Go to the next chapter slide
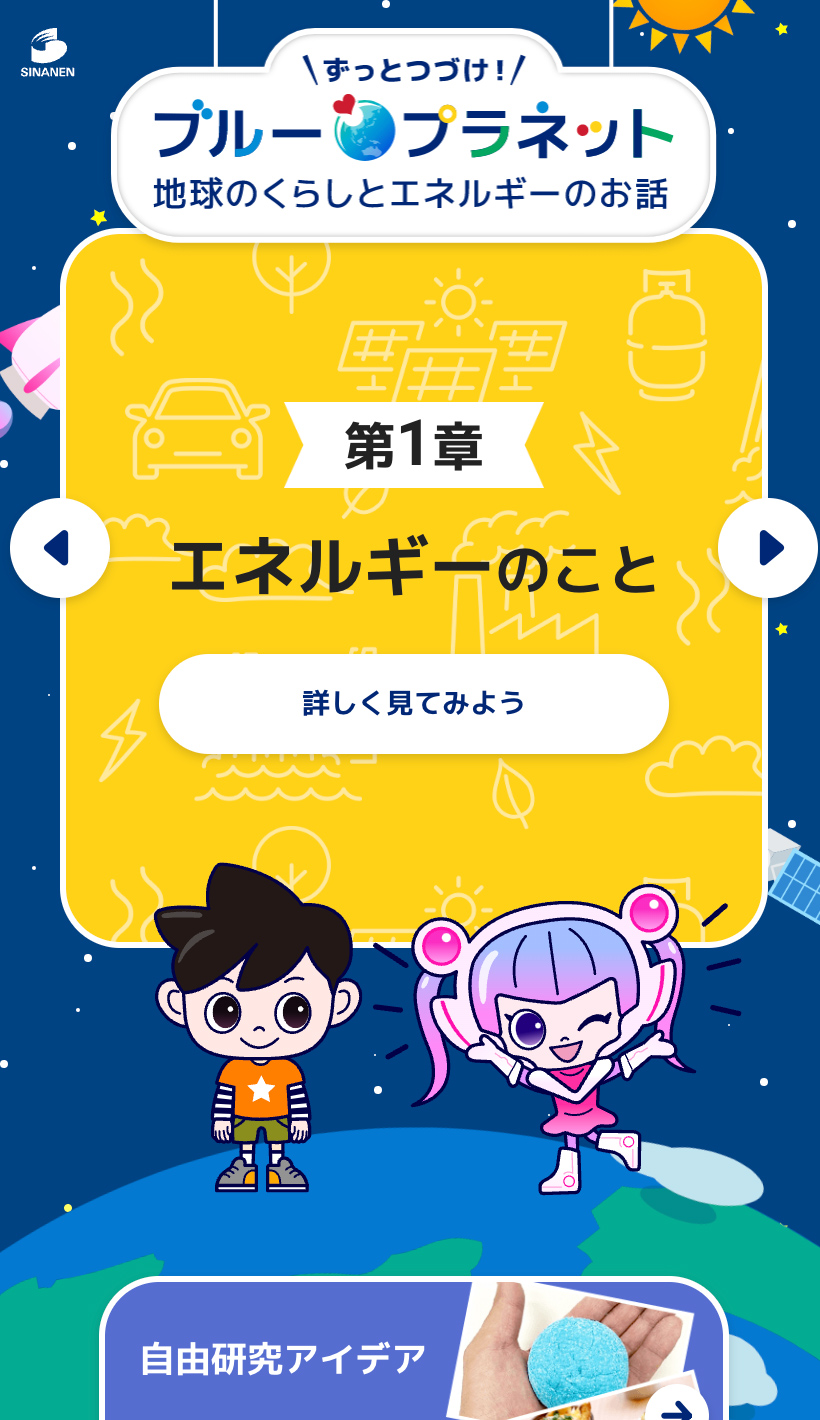Screen dimensions: 820x1420 click(x=768, y=548)
